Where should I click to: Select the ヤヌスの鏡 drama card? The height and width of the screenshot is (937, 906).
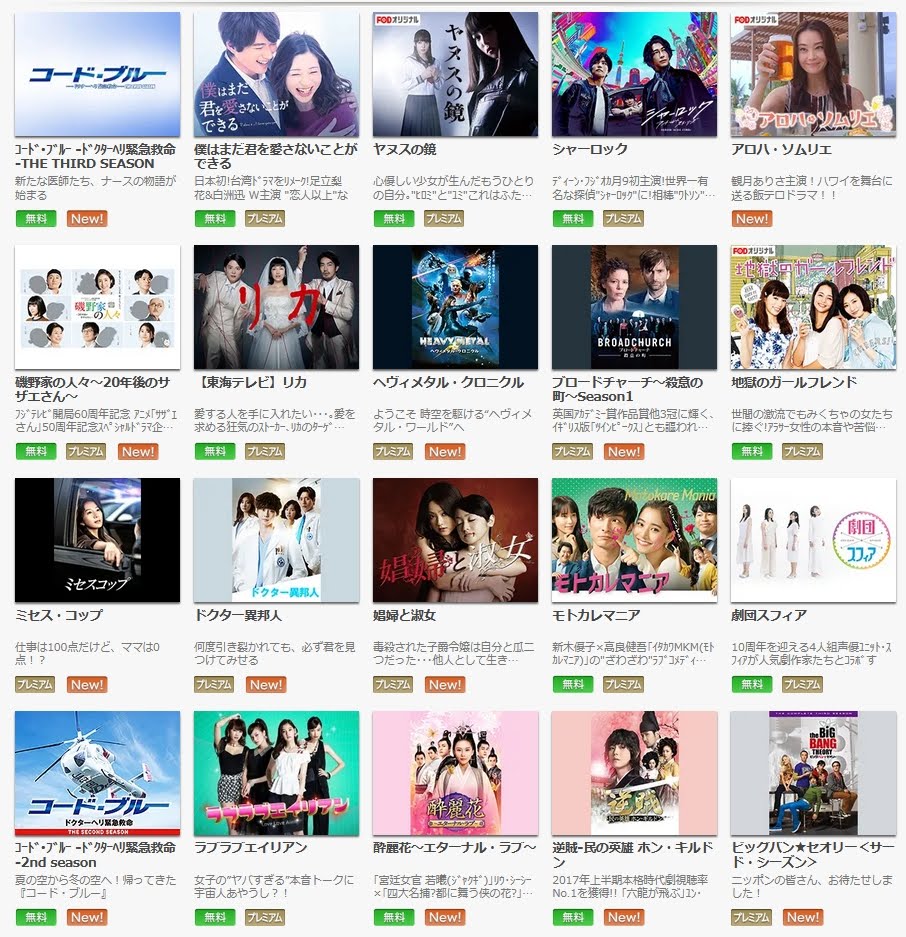coord(455,74)
